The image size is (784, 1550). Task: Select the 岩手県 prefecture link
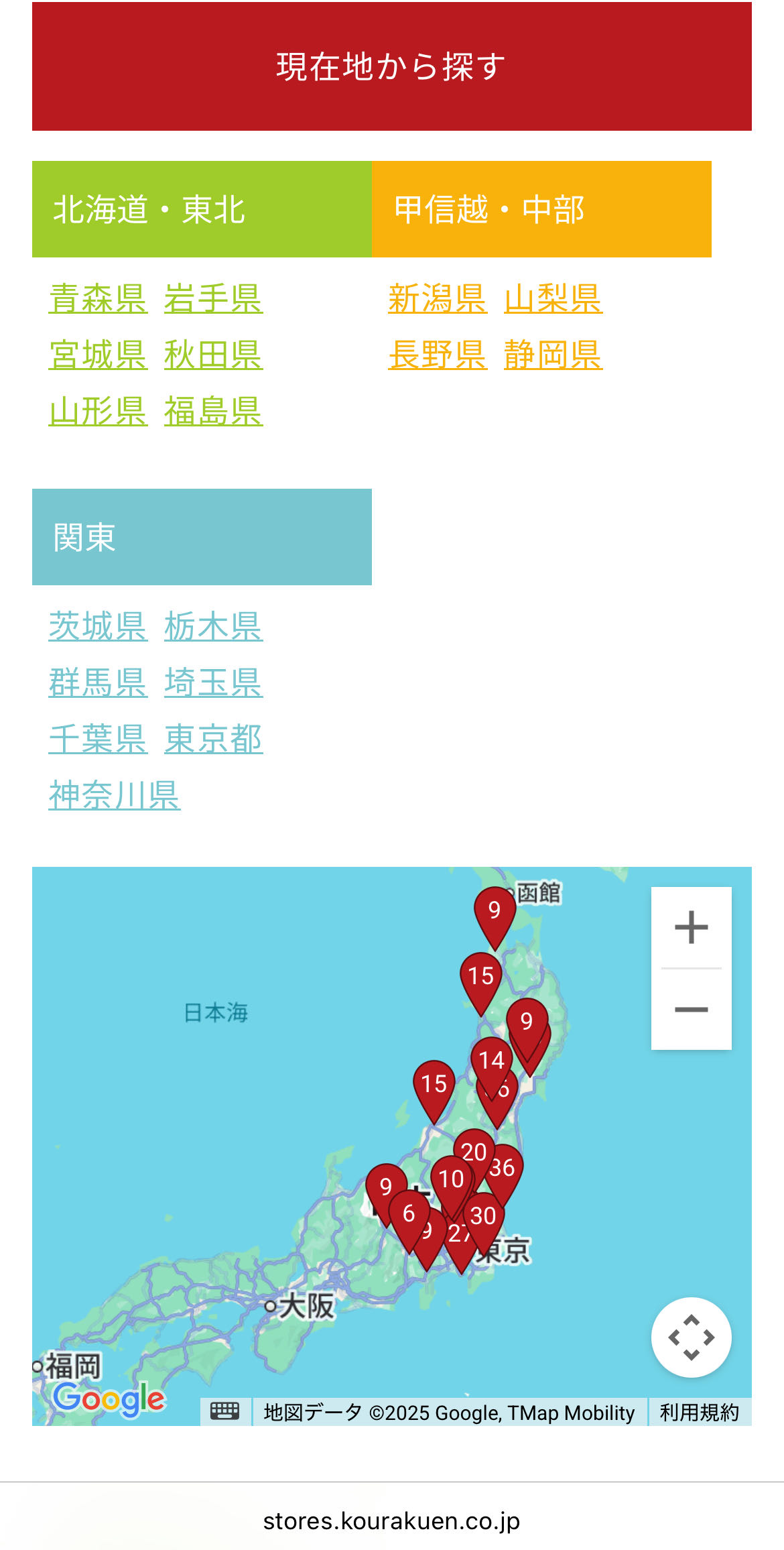click(213, 298)
